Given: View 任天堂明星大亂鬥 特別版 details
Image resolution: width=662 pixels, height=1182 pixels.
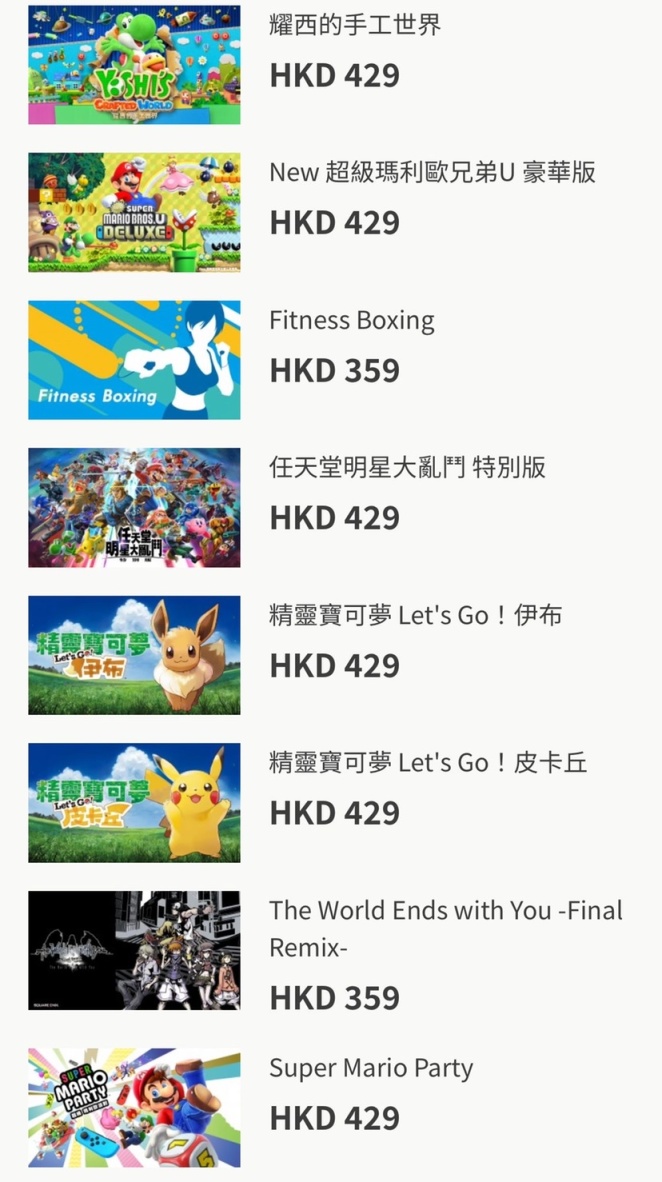Looking at the screenshot, I should point(407,467).
